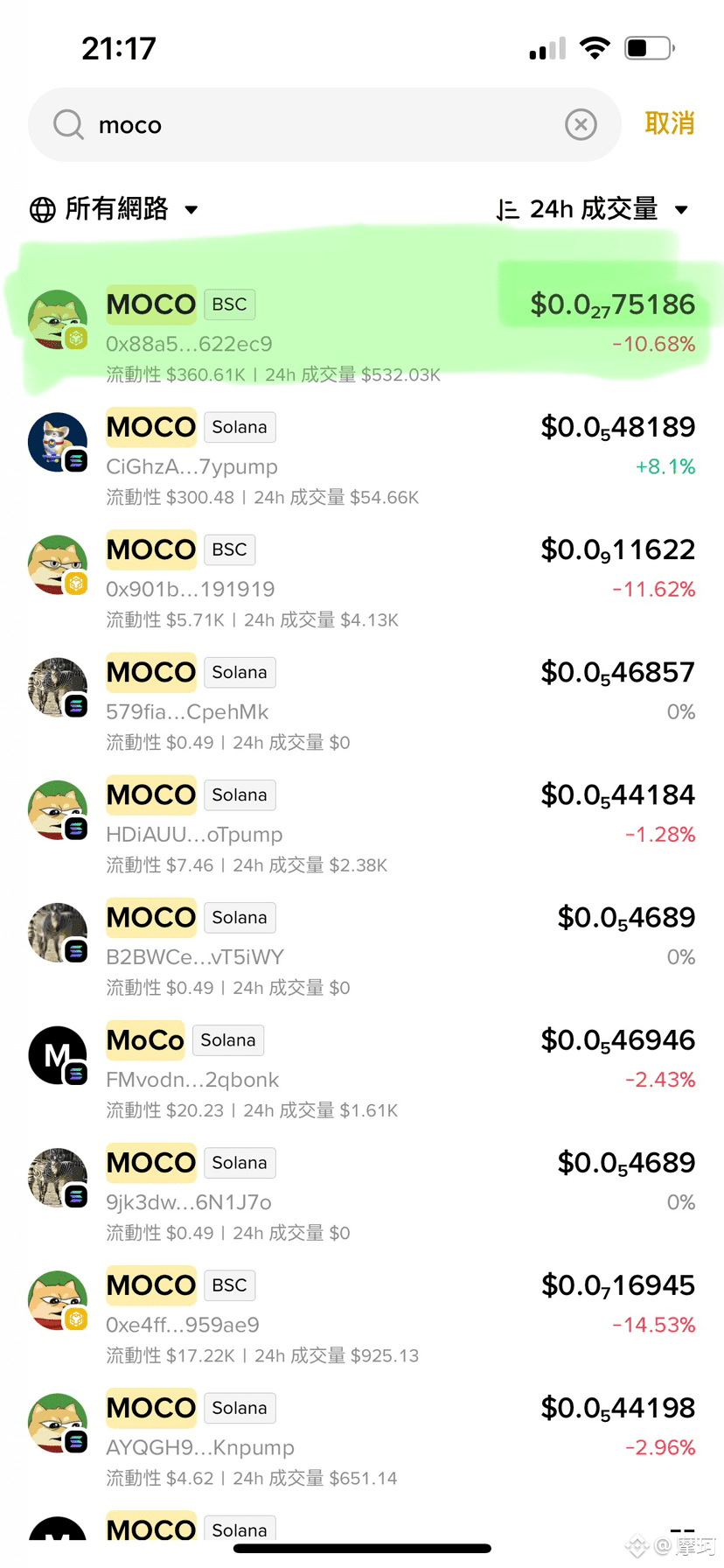Click the highlighted green MOCO token logo
724x1568 pixels.
tap(58, 318)
